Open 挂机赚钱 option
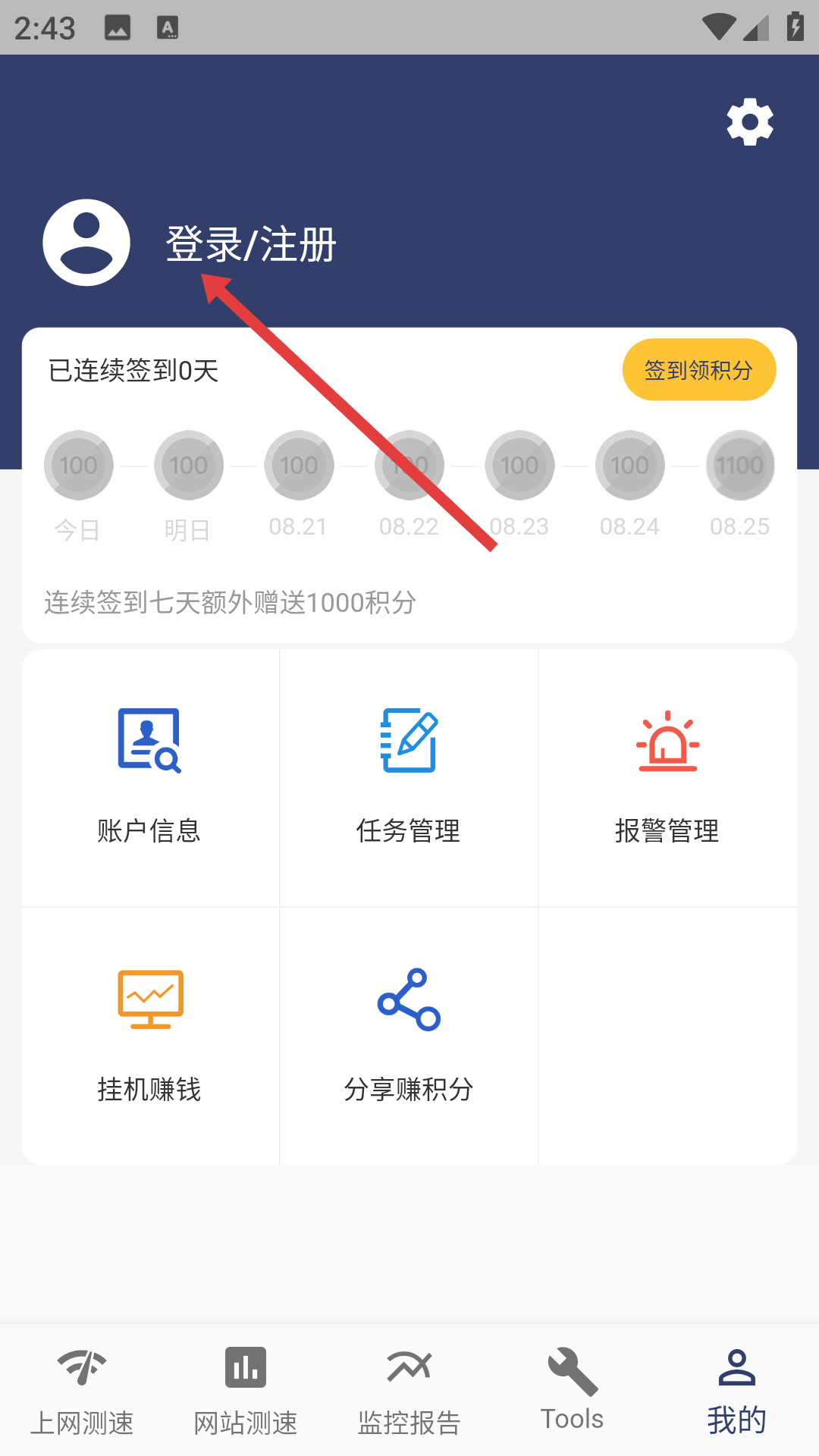819x1456 pixels. coord(150,1035)
